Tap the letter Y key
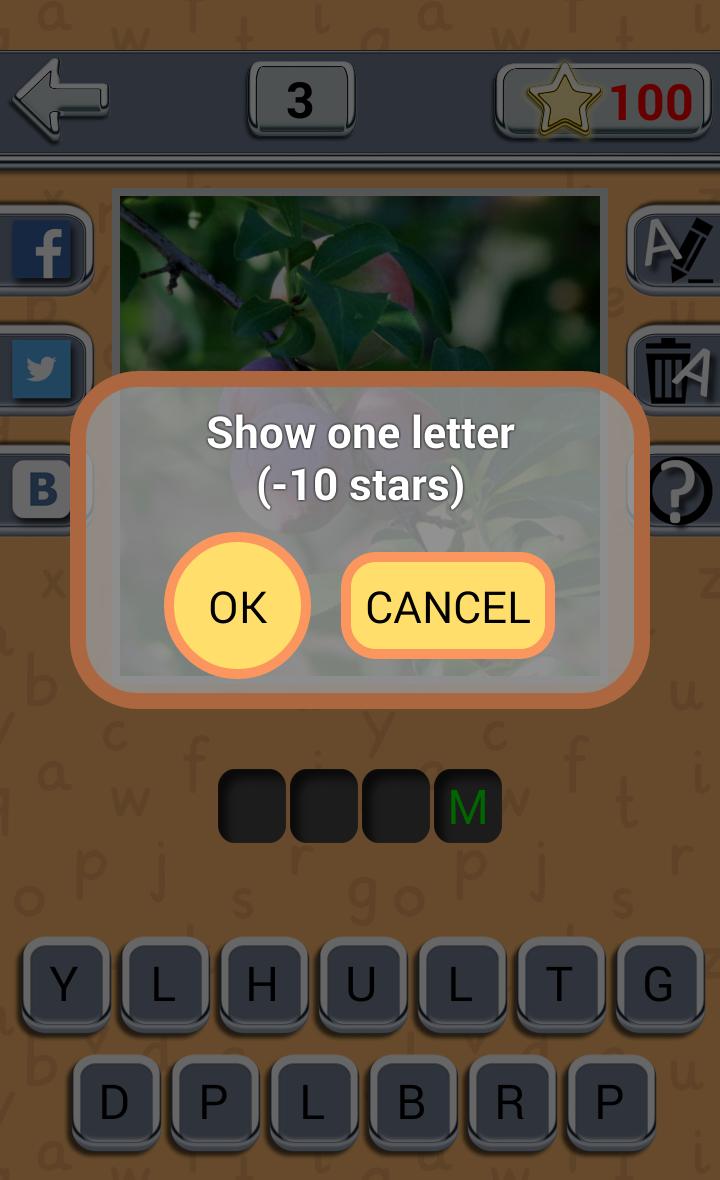The image size is (720, 1180). 64,985
